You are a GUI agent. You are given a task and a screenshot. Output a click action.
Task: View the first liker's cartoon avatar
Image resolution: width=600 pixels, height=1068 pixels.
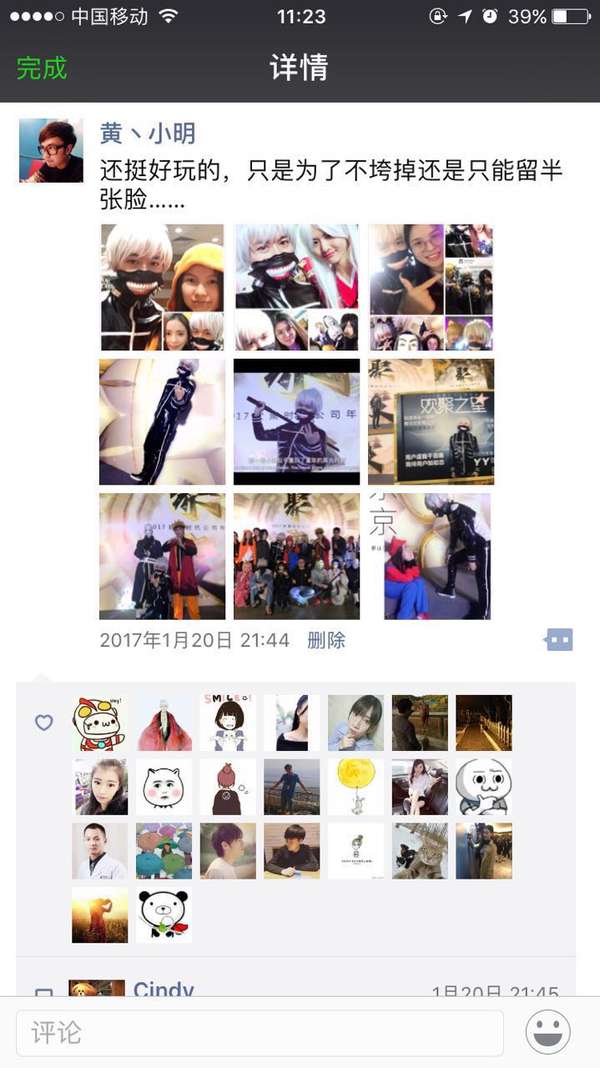100,723
